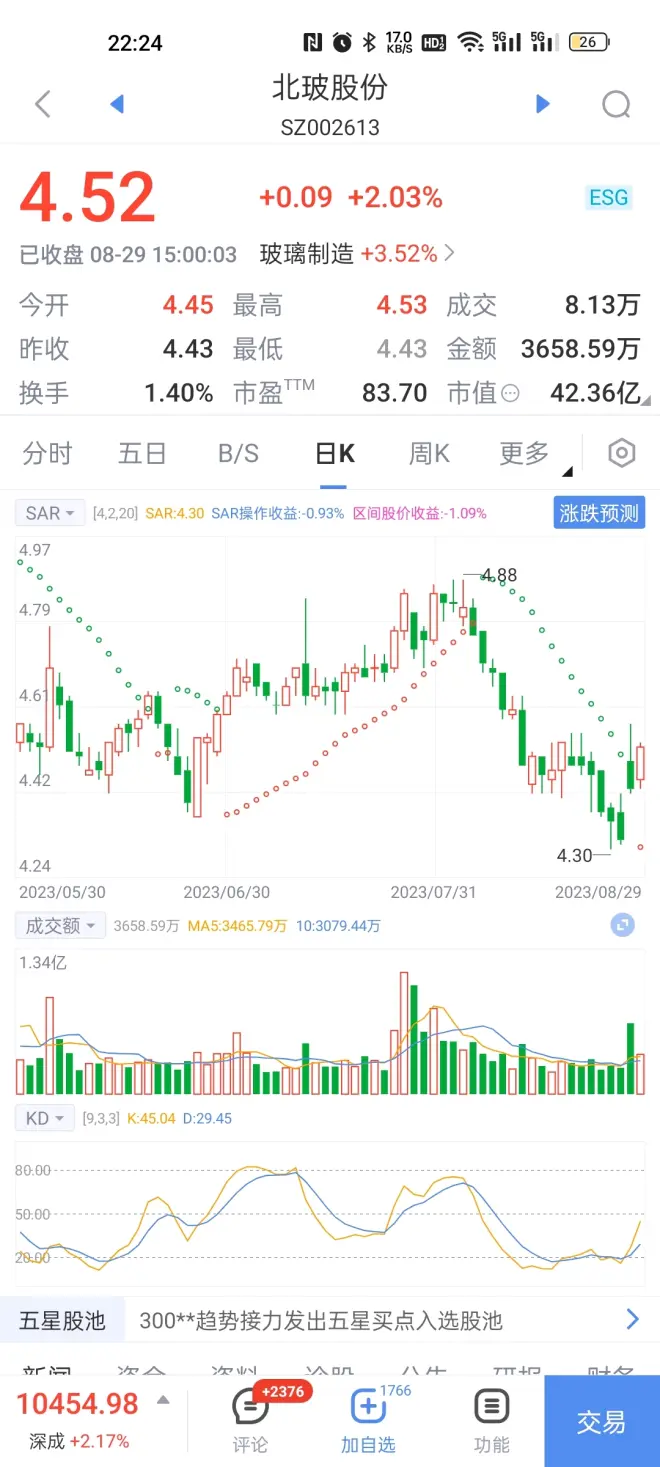Add stock via 加自选
This screenshot has width=660, height=1467.
point(368,1420)
